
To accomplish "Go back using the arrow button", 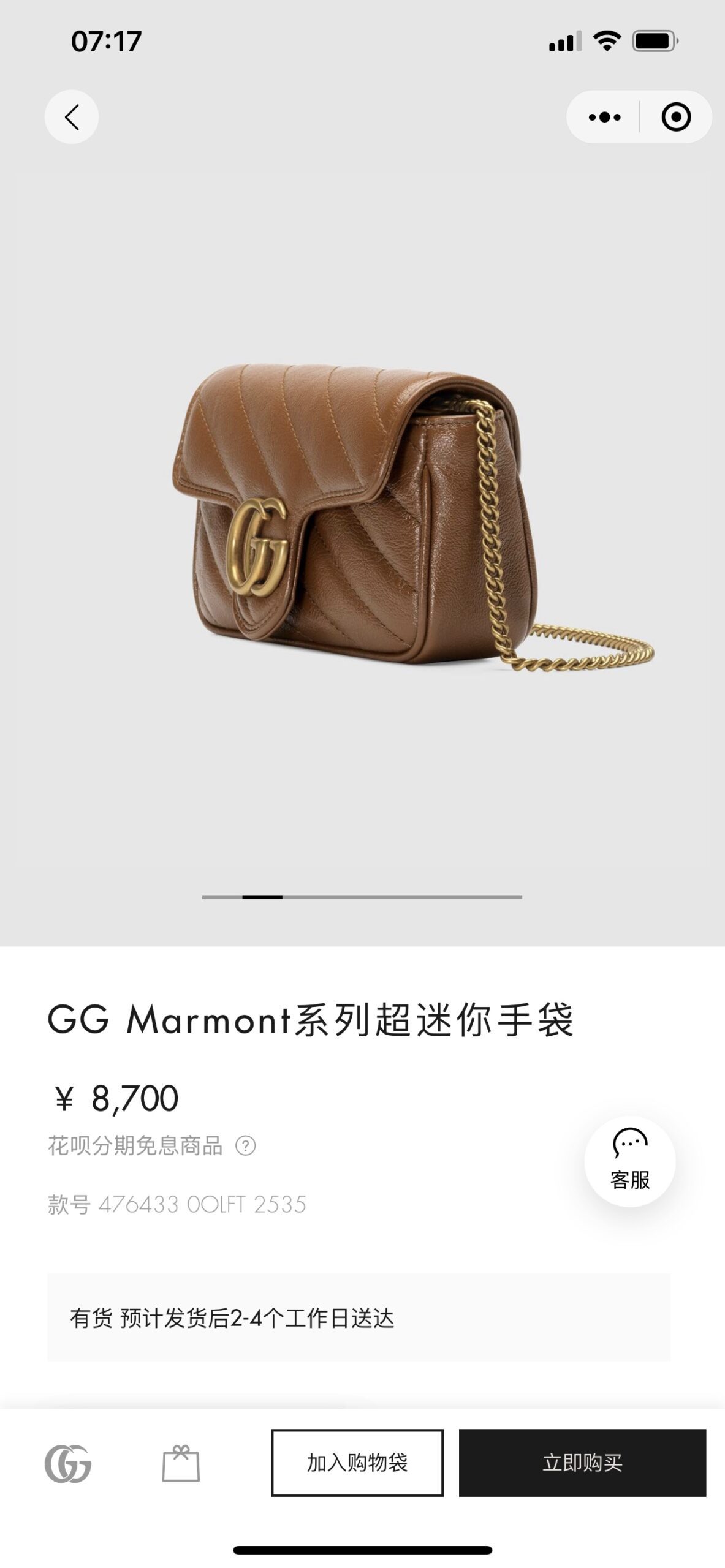I will tap(72, 117).
